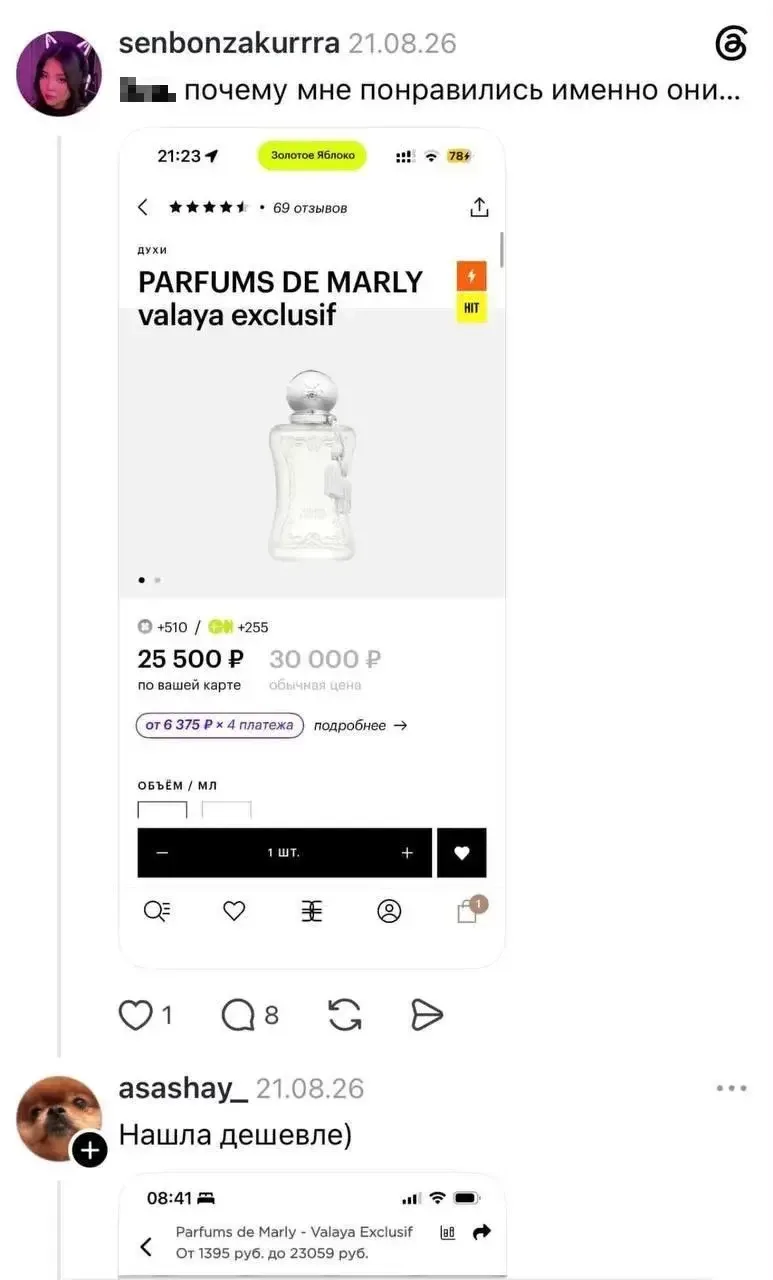Open overflow menu on asashay_'s reply

[732, 1089]
